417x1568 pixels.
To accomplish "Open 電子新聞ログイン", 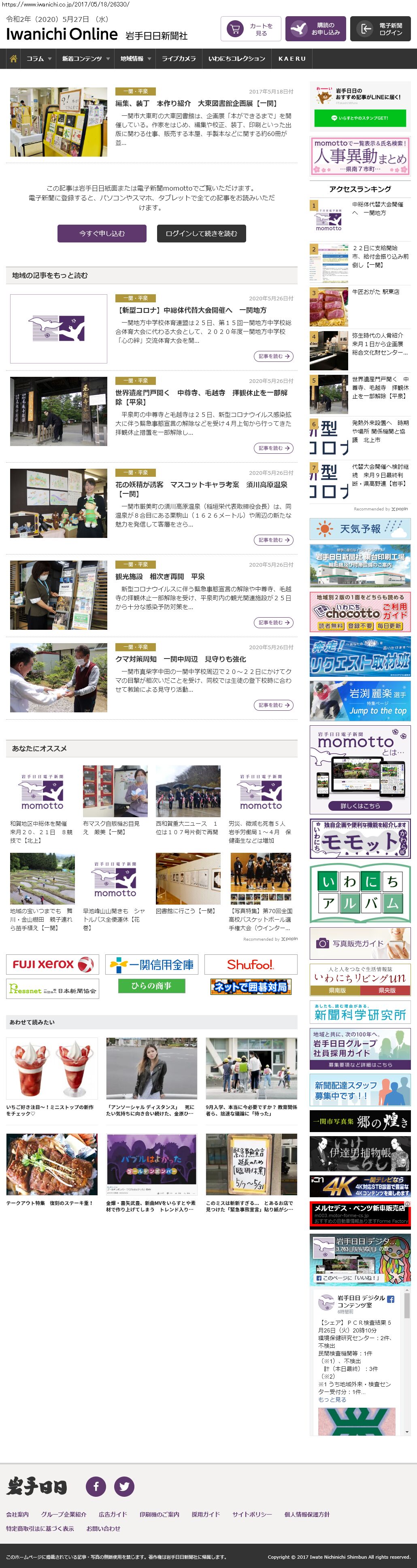I will pos(380,29).
